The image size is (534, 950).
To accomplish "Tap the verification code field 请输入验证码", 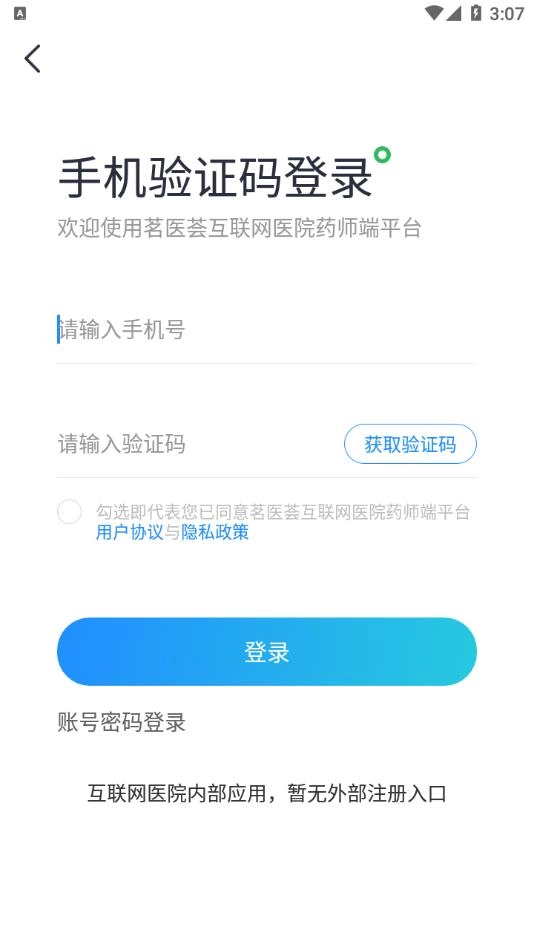I will (x=198, y=444).
